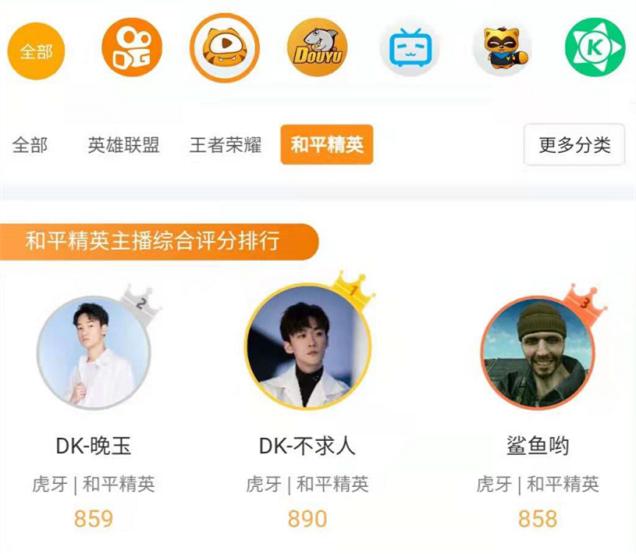The image size is (636, 554).
Task: Filter streamers by the Douyu icon
Action: (318, 48)
